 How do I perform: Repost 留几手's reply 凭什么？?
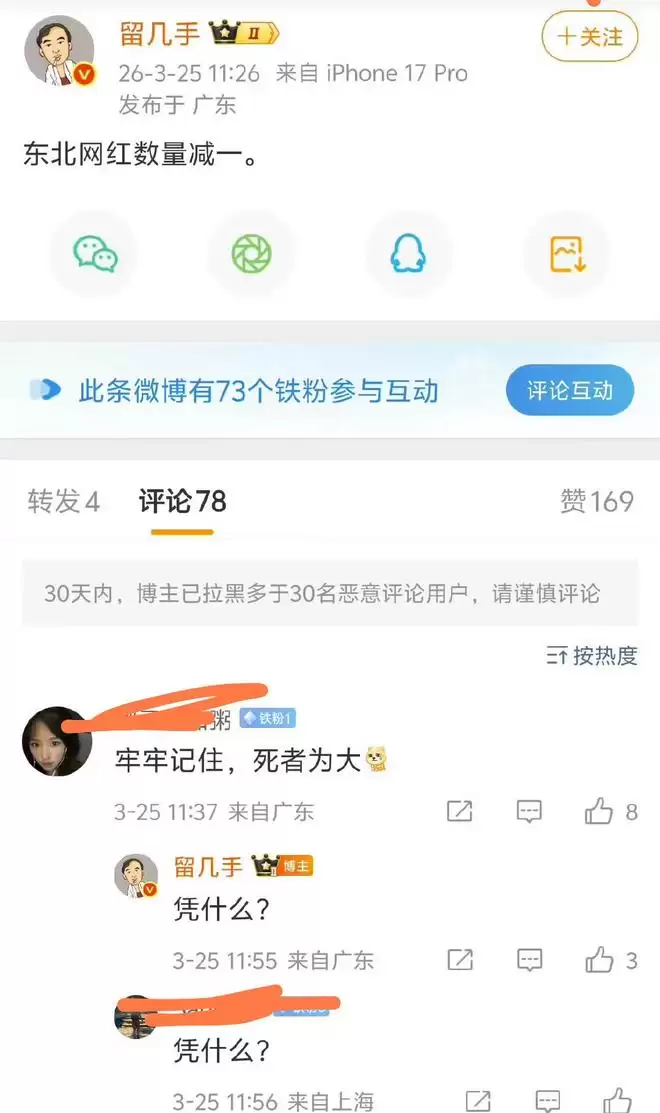coord(459,961)
